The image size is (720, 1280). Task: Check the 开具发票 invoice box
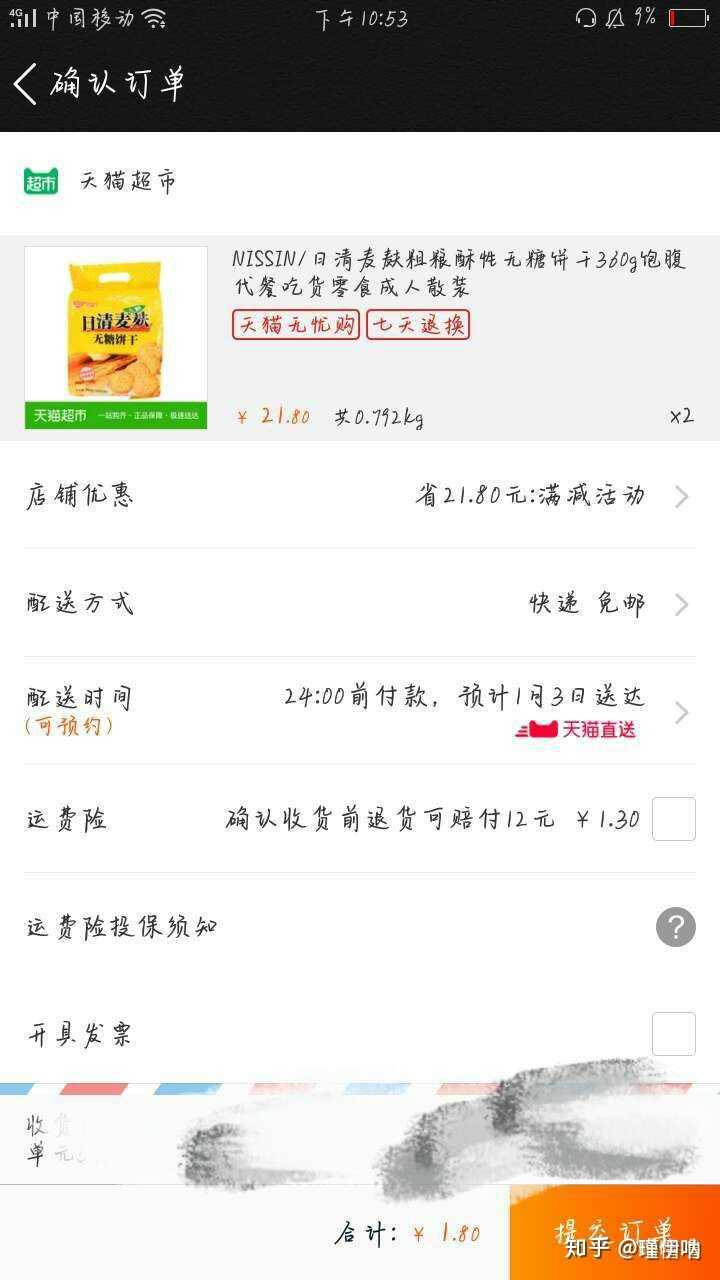(x=673, y=1034)
